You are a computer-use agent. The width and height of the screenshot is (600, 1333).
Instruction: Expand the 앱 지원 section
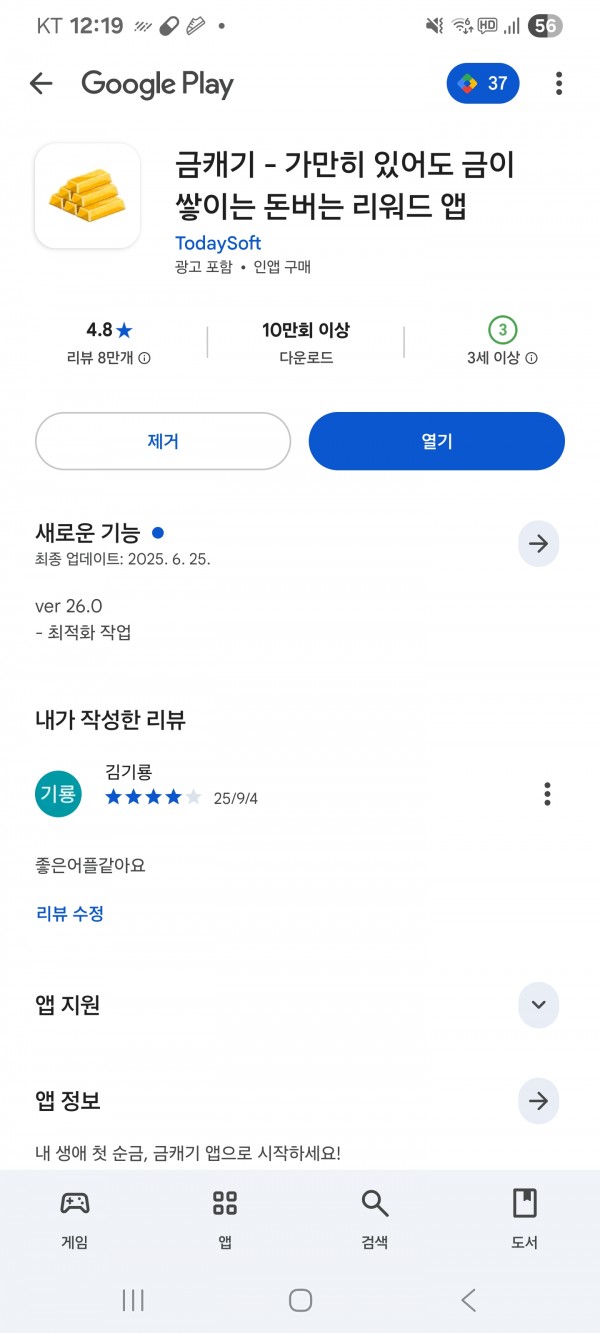(x=539, y=1005)
